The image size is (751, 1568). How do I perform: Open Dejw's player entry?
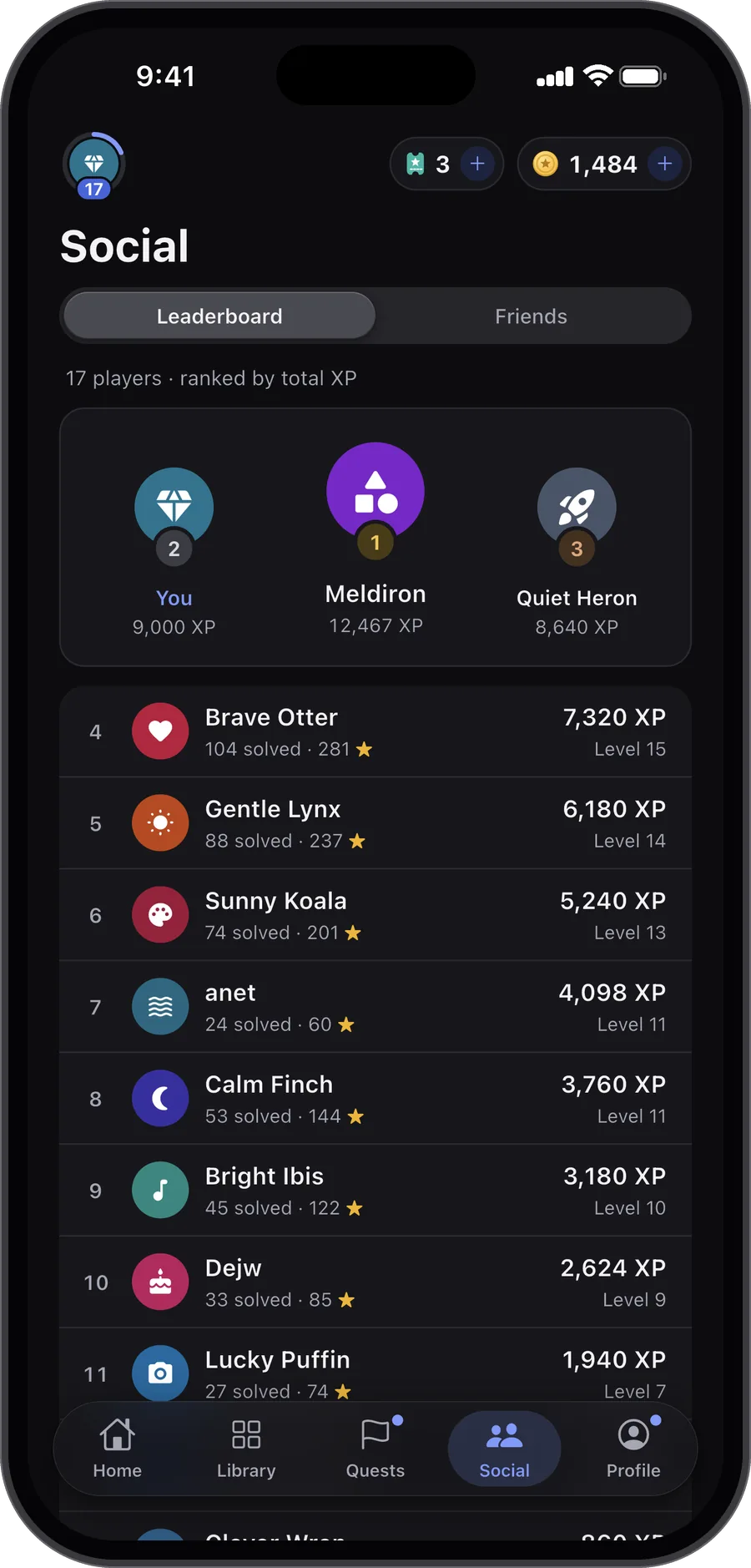coord(375,1283)
